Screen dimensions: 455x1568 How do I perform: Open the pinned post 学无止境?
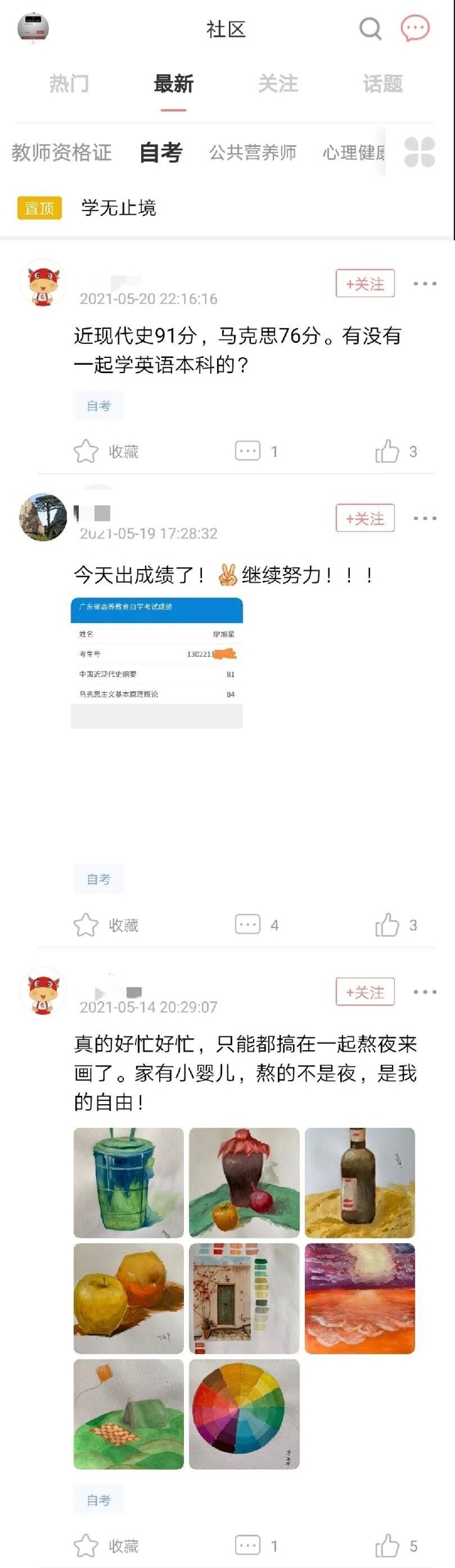coord(119,208)
